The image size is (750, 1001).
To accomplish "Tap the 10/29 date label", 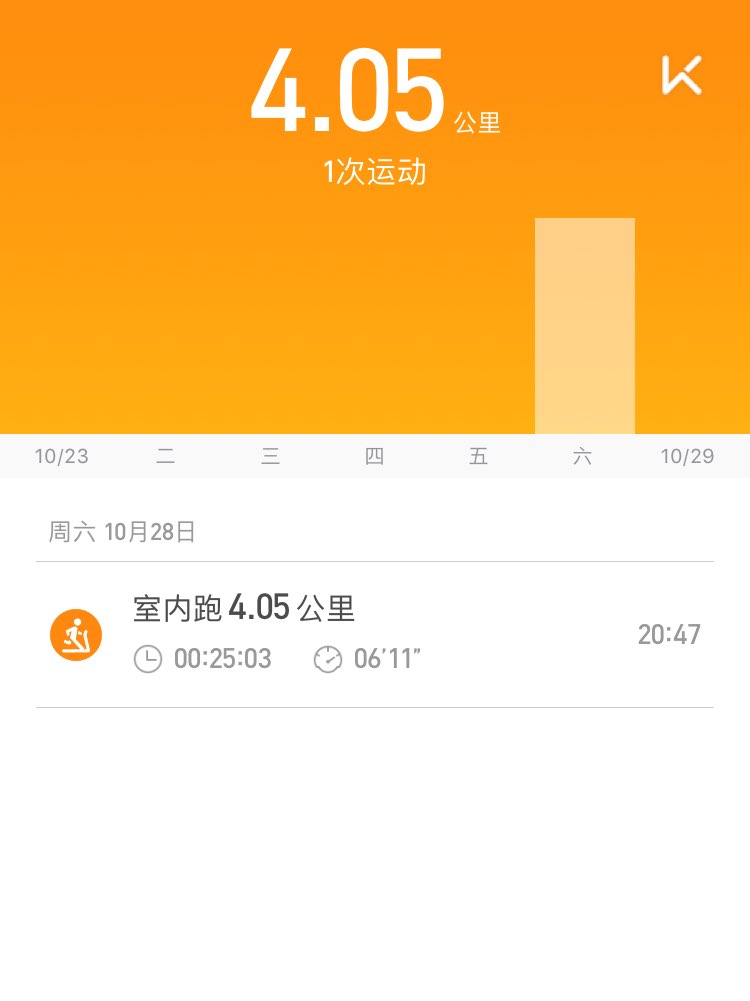I will tap(688, 457).
